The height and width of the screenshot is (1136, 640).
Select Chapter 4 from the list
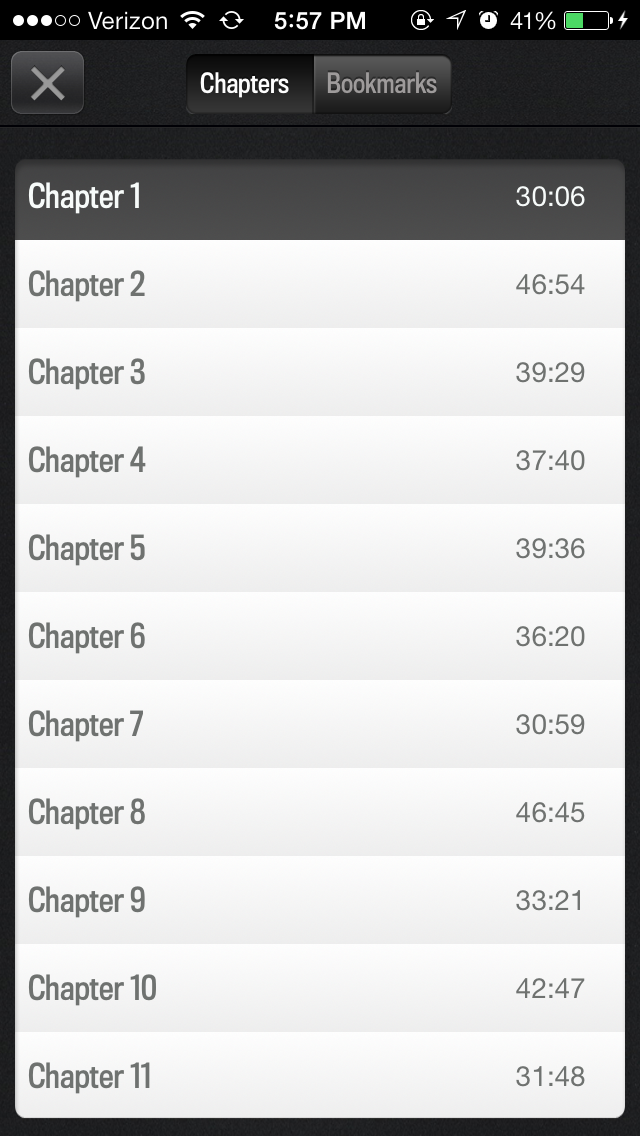[320, 460]
